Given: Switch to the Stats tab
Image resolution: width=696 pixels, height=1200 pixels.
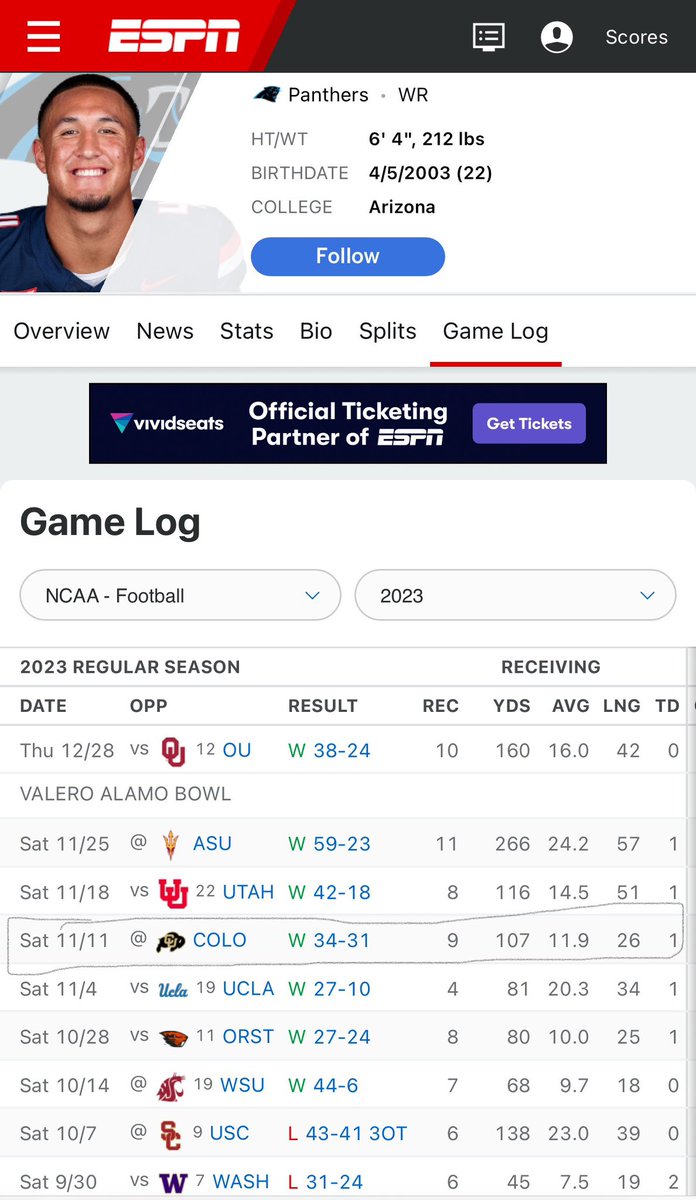Looking at the screenshot, I should click(x=247, y=331).
